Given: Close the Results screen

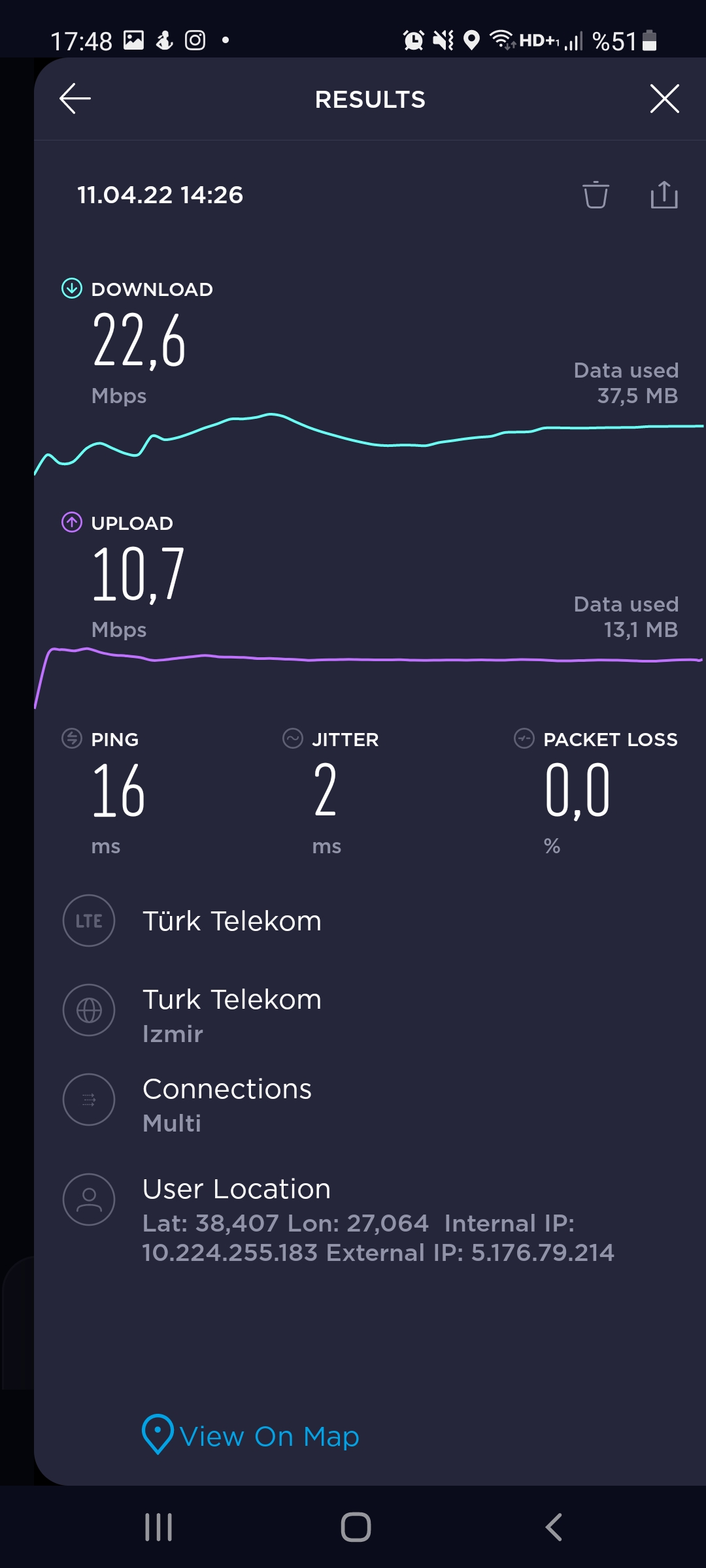Looking at the screenshot, I should pos(664,99).
